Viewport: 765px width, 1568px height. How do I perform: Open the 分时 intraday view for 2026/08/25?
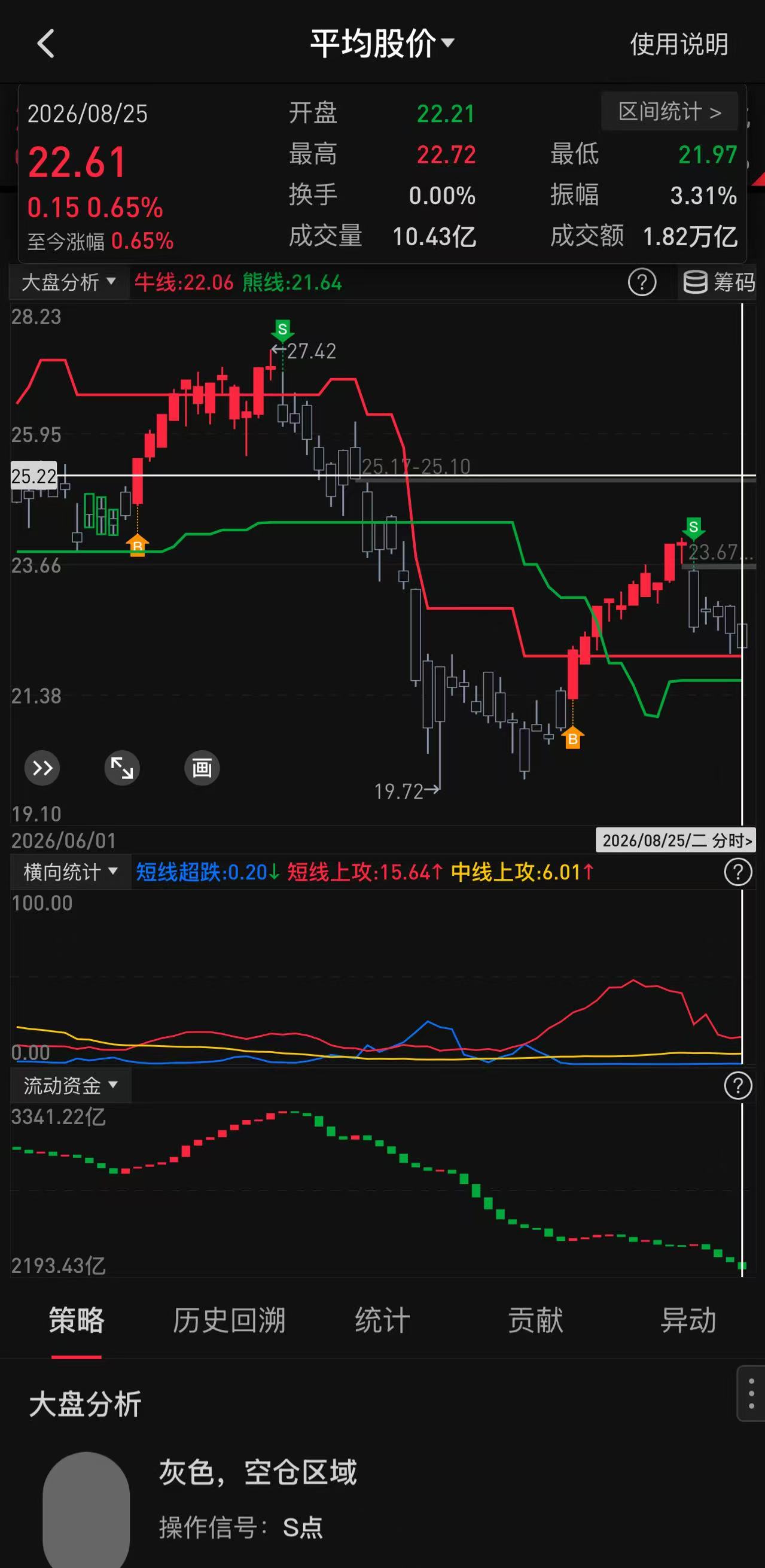[x=676, y=840]
